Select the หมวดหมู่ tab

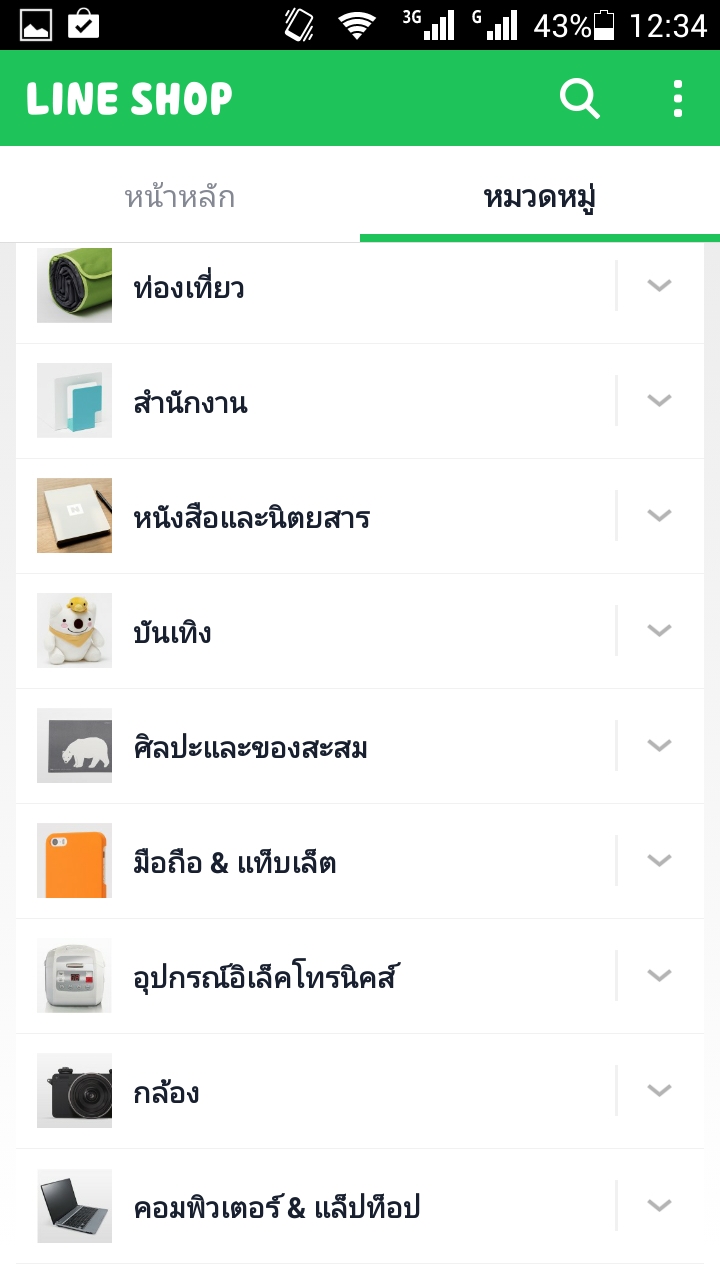[x=540, y=197]
